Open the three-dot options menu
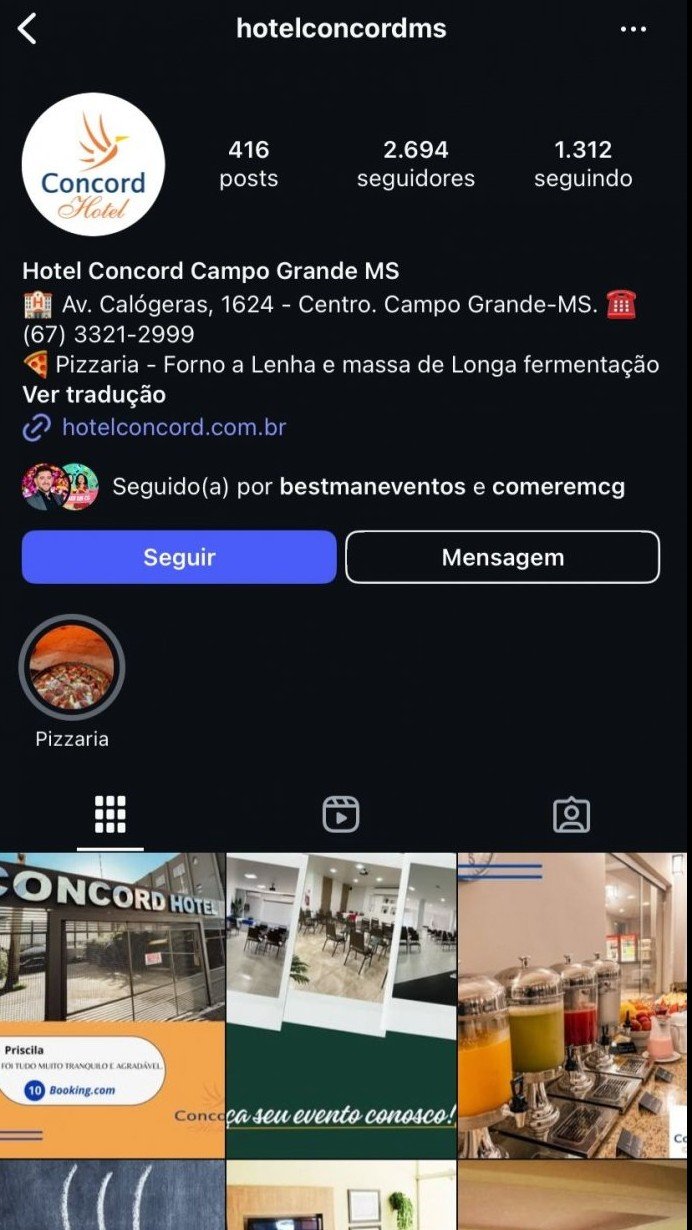692x1230 pixels. coord(633,29)
